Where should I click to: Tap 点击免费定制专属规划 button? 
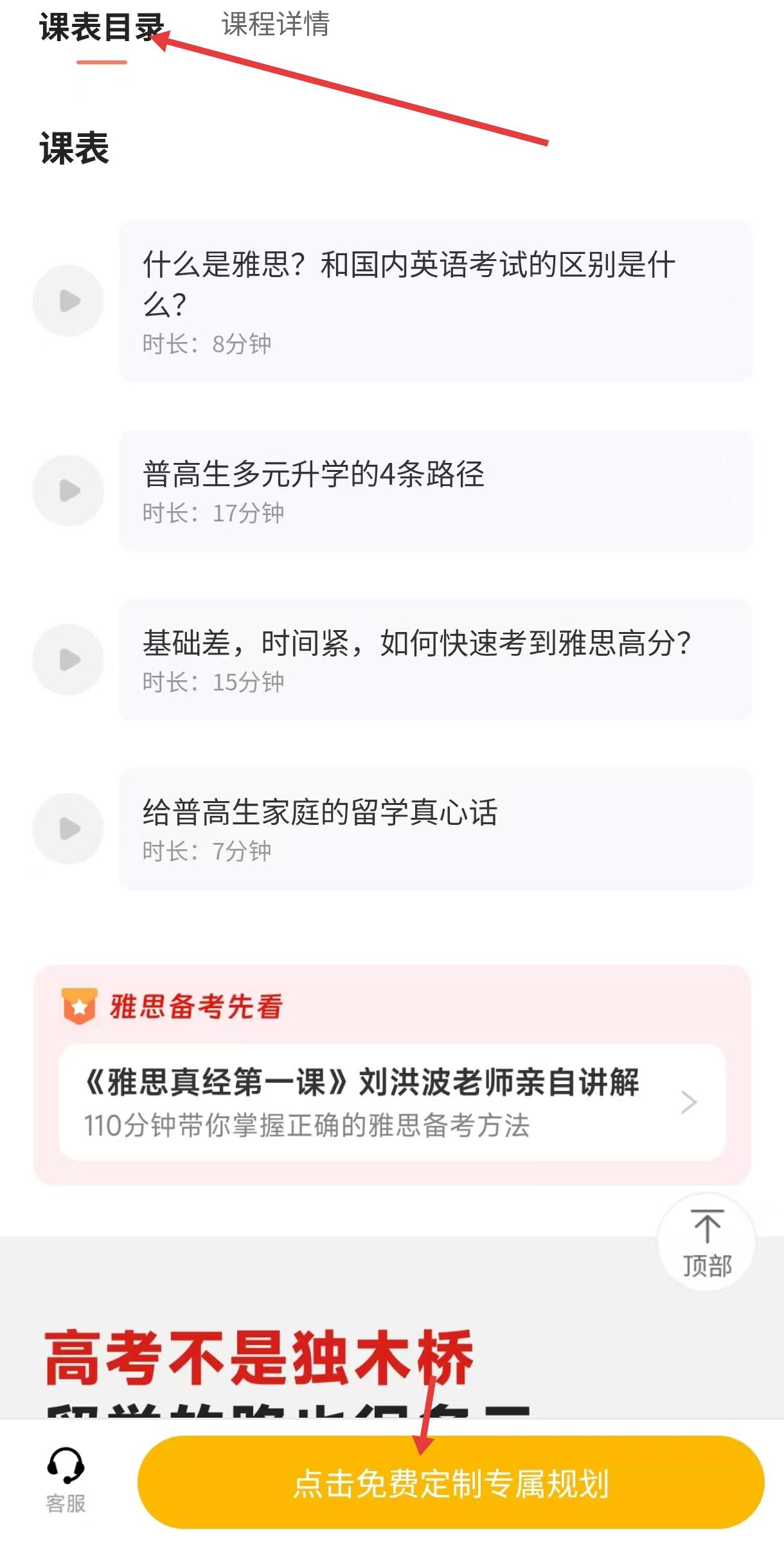click(x=451, y=1482)
